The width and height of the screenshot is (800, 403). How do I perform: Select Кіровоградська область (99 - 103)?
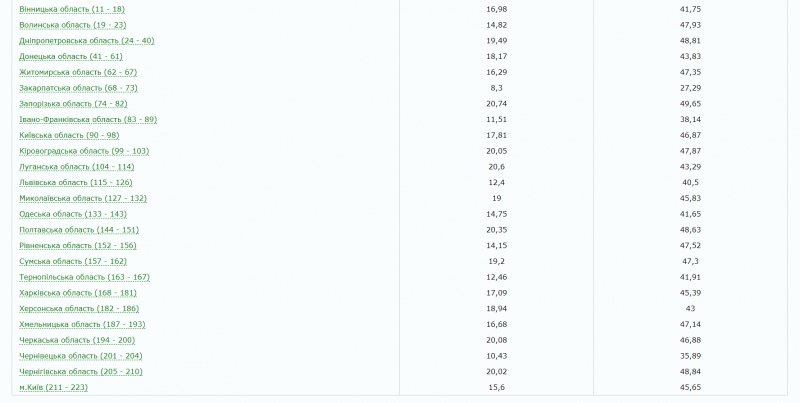[x=84, y=151]
